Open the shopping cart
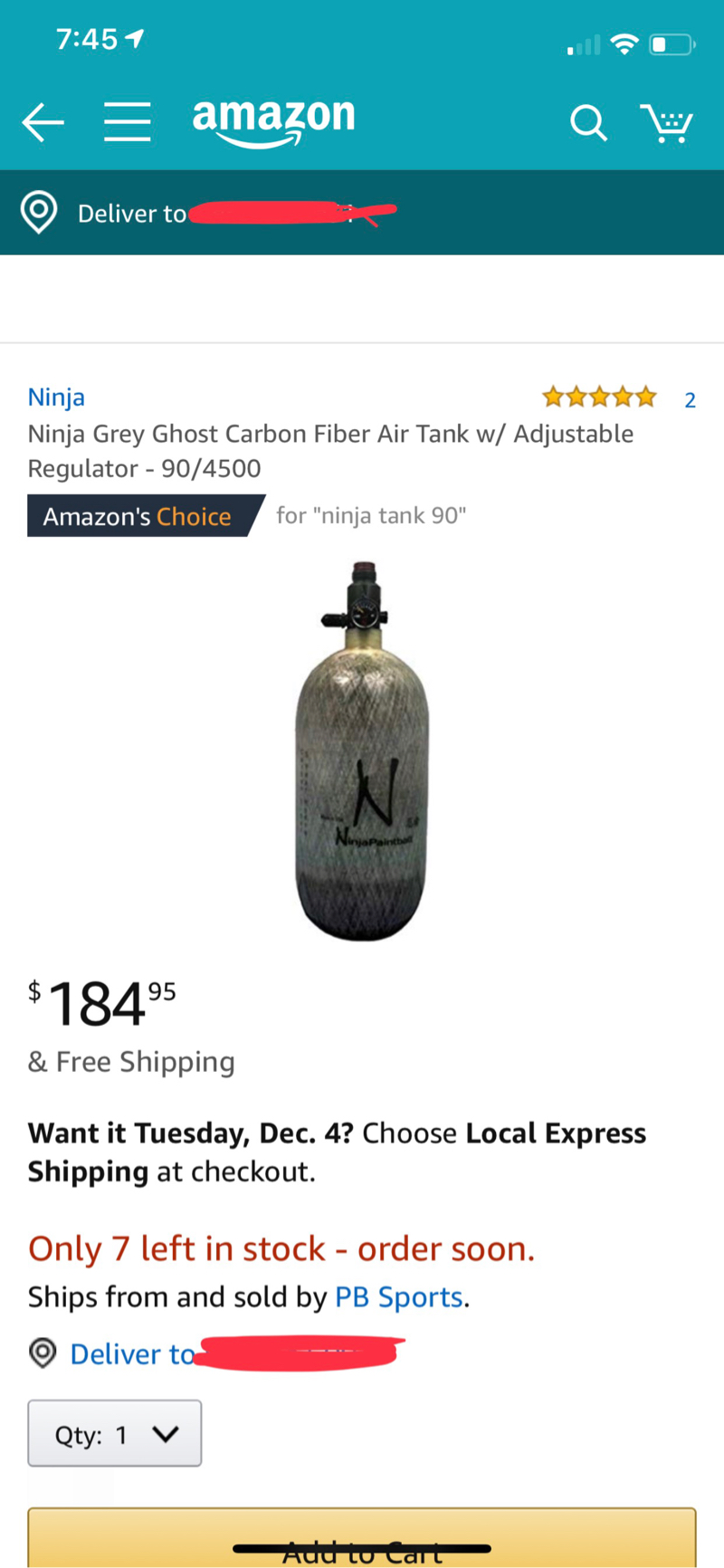Image resolution: width=724 pixels, height=1568 pixels. [x=667, y=122]
